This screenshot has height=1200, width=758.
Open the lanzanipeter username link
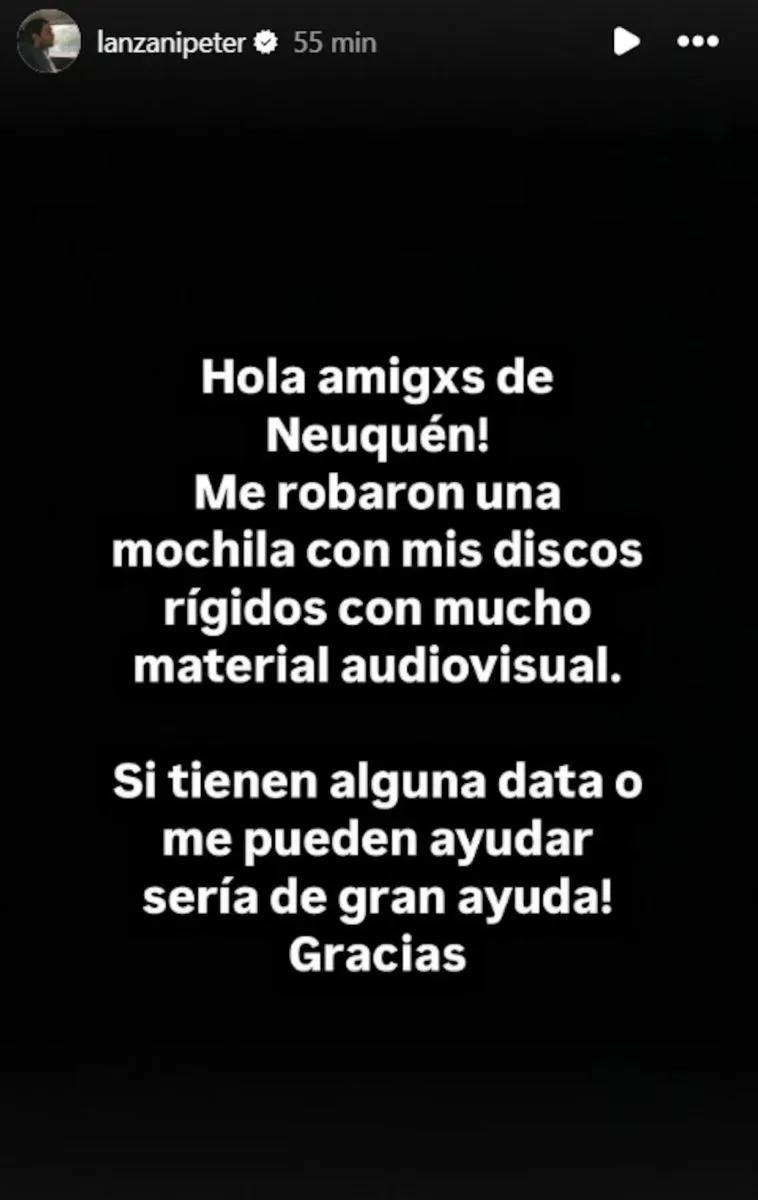point(170,43)
